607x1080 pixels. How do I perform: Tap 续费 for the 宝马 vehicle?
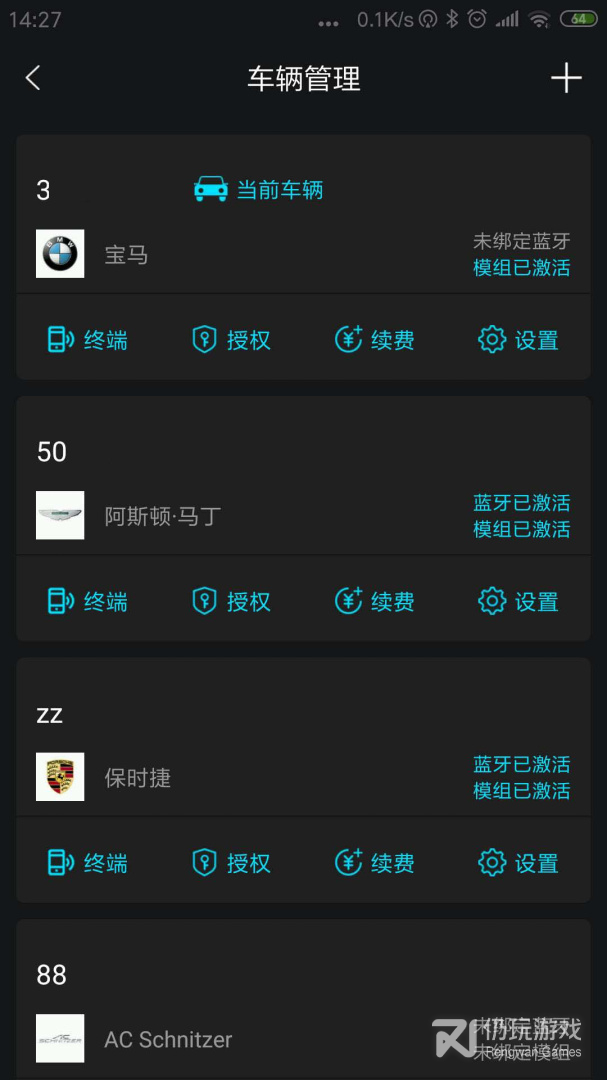tap(375, 340)
